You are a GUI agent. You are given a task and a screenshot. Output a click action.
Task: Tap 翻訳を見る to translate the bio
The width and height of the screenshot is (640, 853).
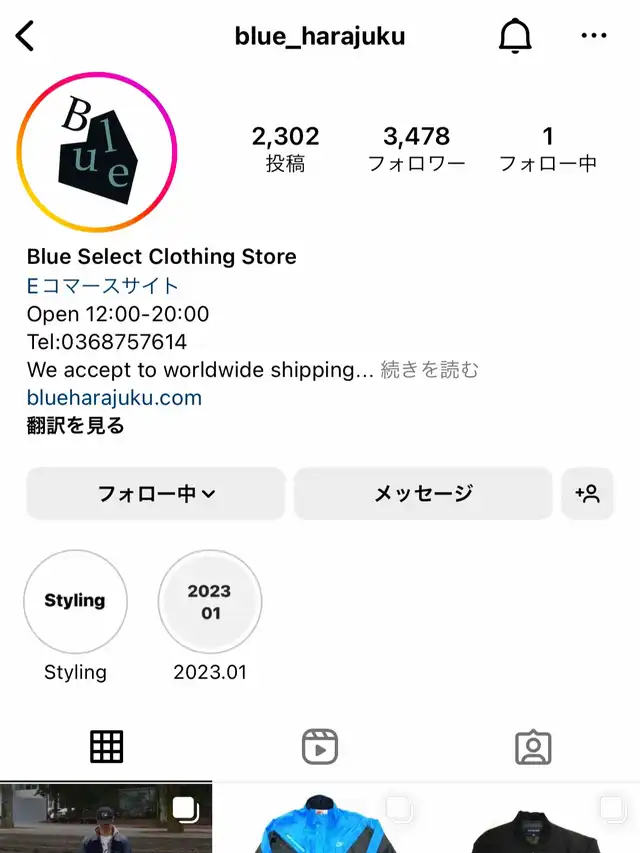[x=76, y=425]
